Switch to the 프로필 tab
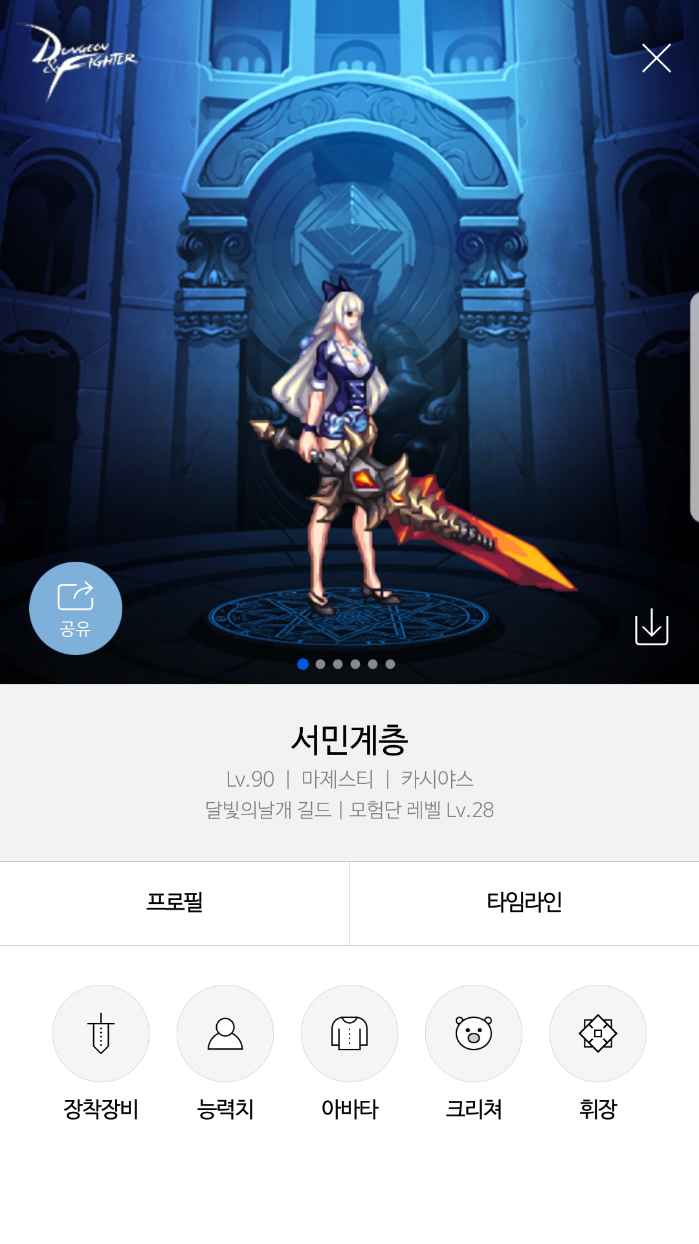 pos(175,903)
